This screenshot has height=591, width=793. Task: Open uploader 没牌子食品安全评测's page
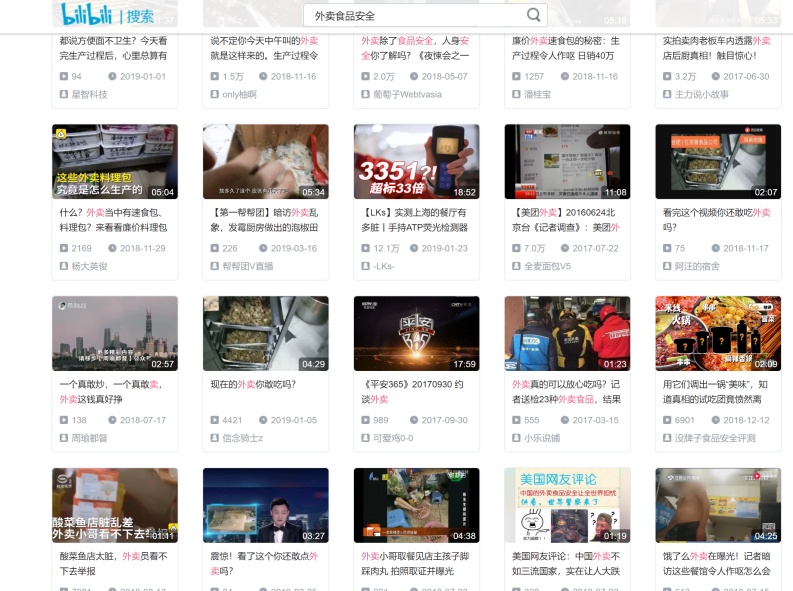[714, 438]
